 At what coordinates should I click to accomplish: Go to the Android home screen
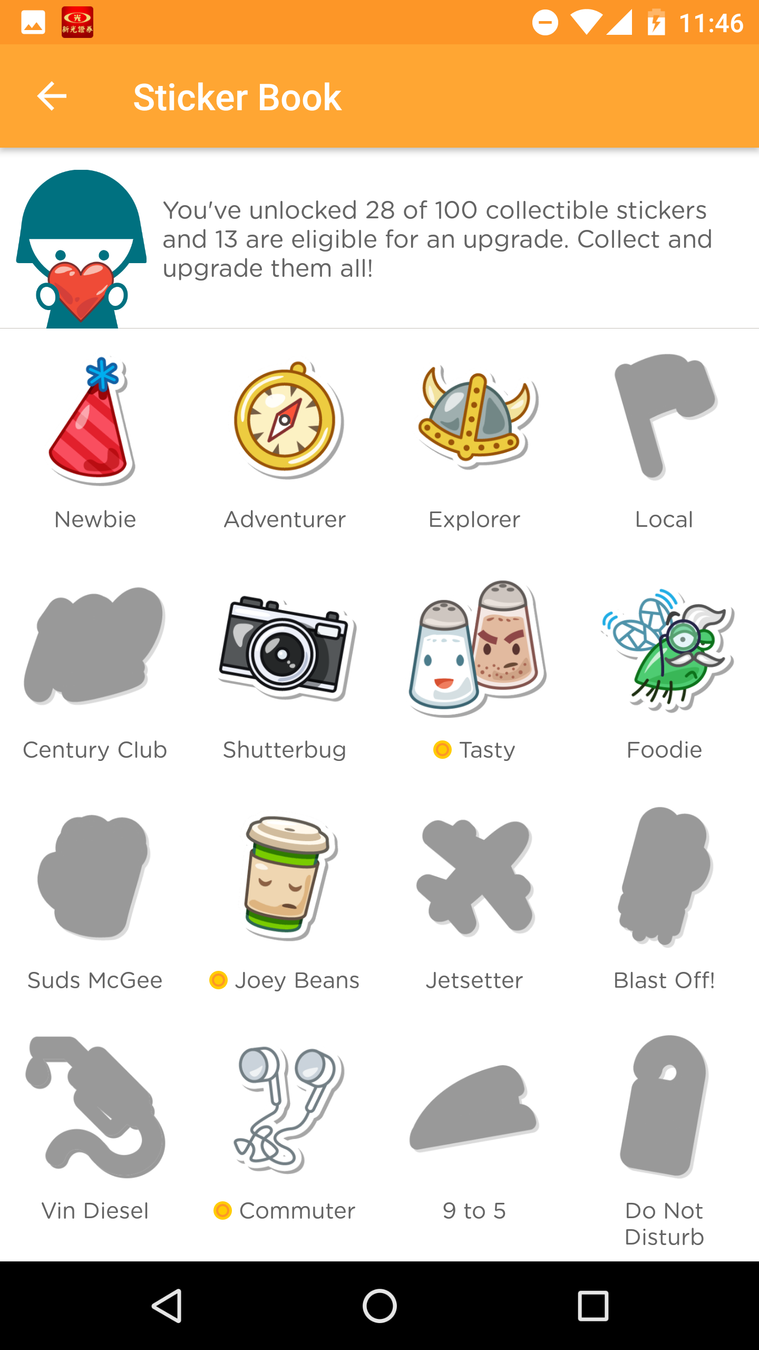(379, 1305)
